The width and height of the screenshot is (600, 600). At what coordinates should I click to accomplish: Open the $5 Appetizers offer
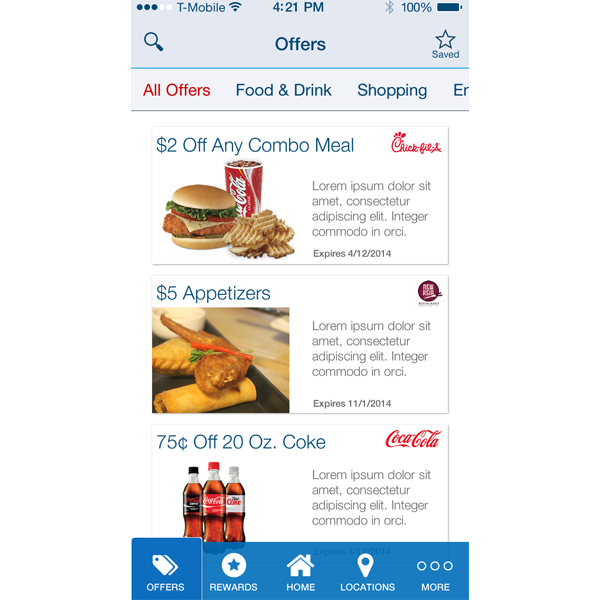(x=300, y=345)
